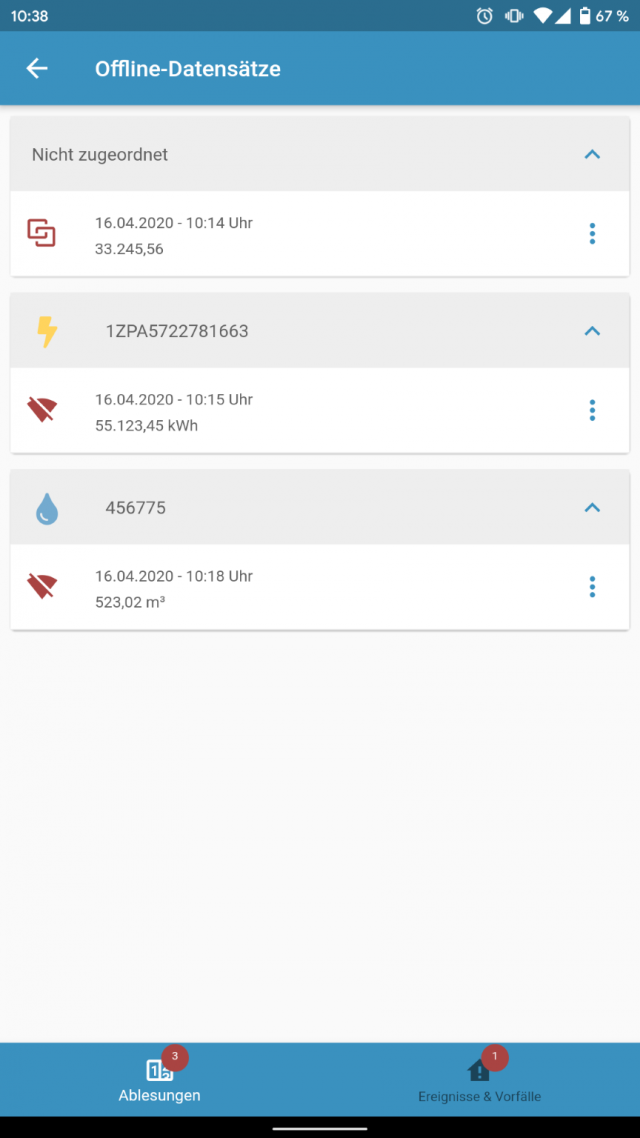Open options for the 523,02 m³ record
This screenshot has height=1138, width=640.
[x=592, y=587]
